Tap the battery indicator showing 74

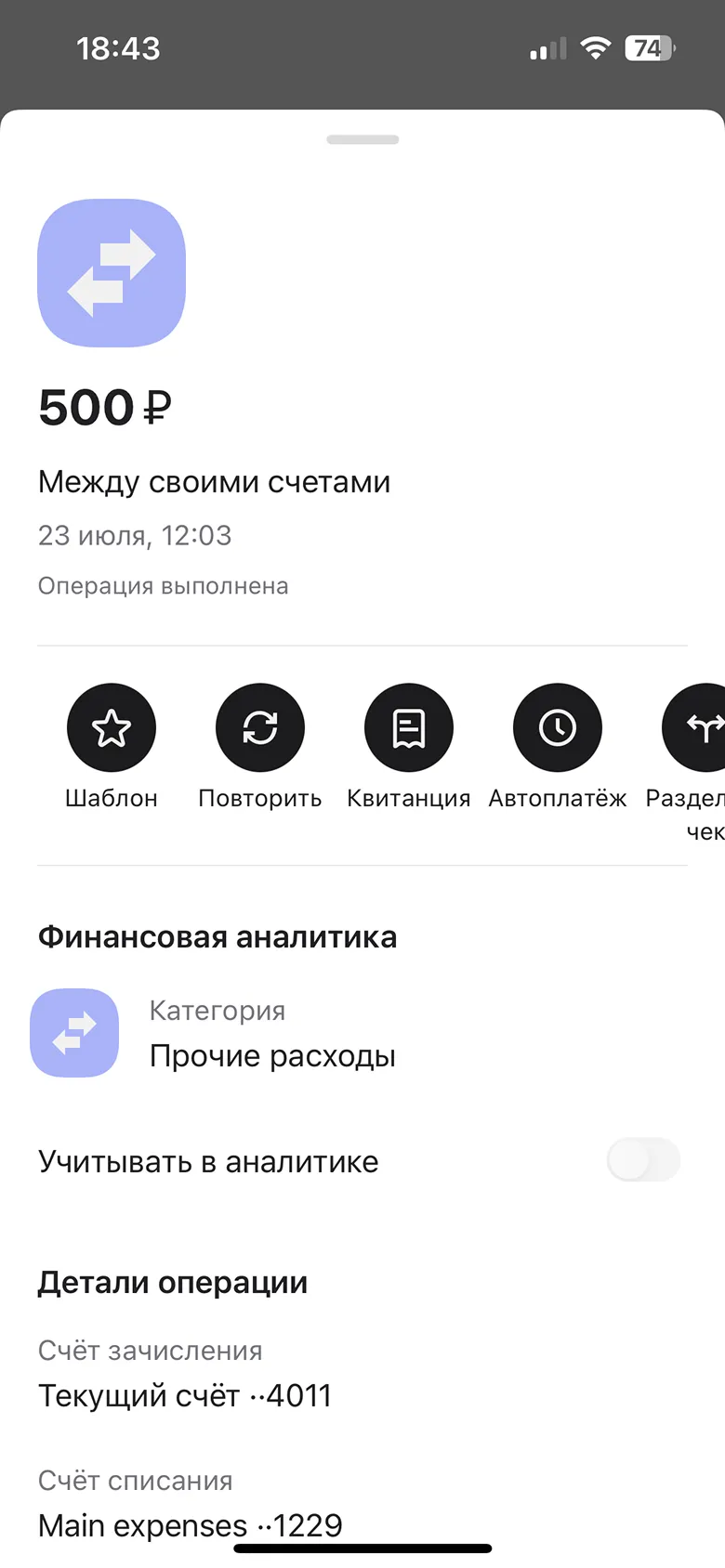649,47
